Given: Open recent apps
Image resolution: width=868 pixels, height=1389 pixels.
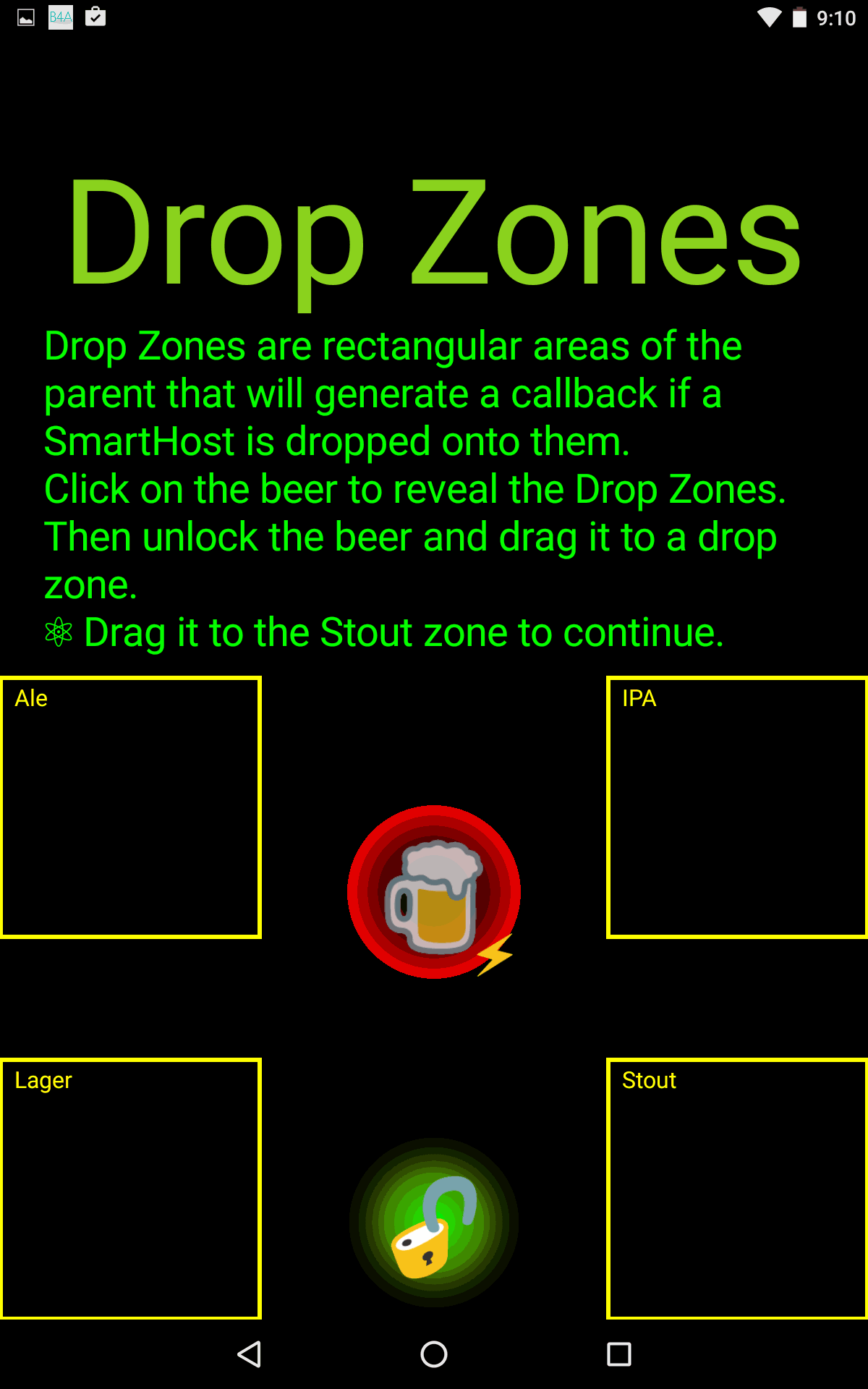Looking at the screenshot, I should (x=619, y=1354).
